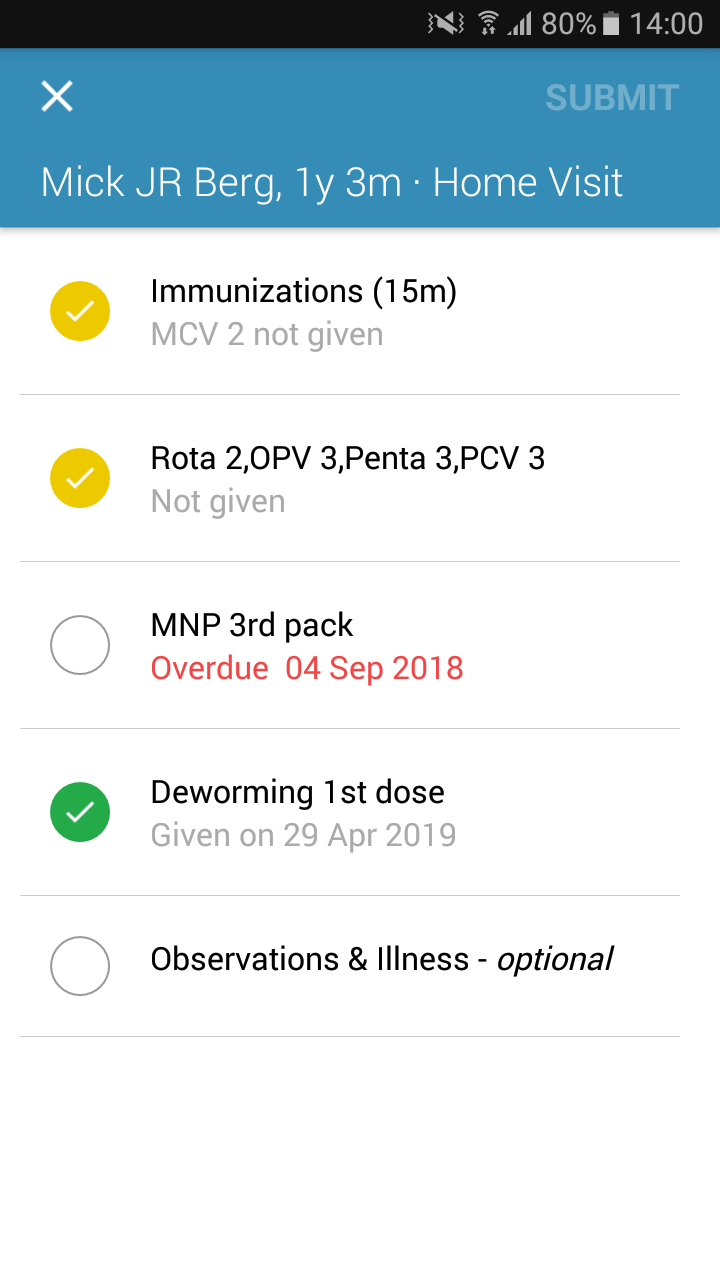Screen dimensions: 720x1280
Task: Mark the MNP 3rd pack circle as done
Action: (x=80, y=645)
